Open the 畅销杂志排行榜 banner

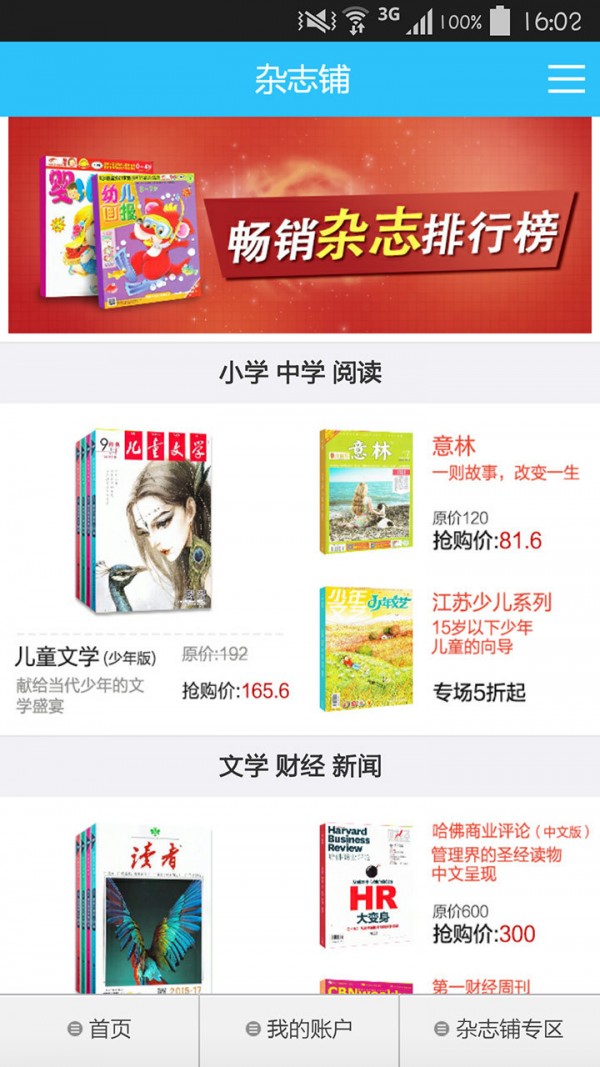(x=300, y=225)
